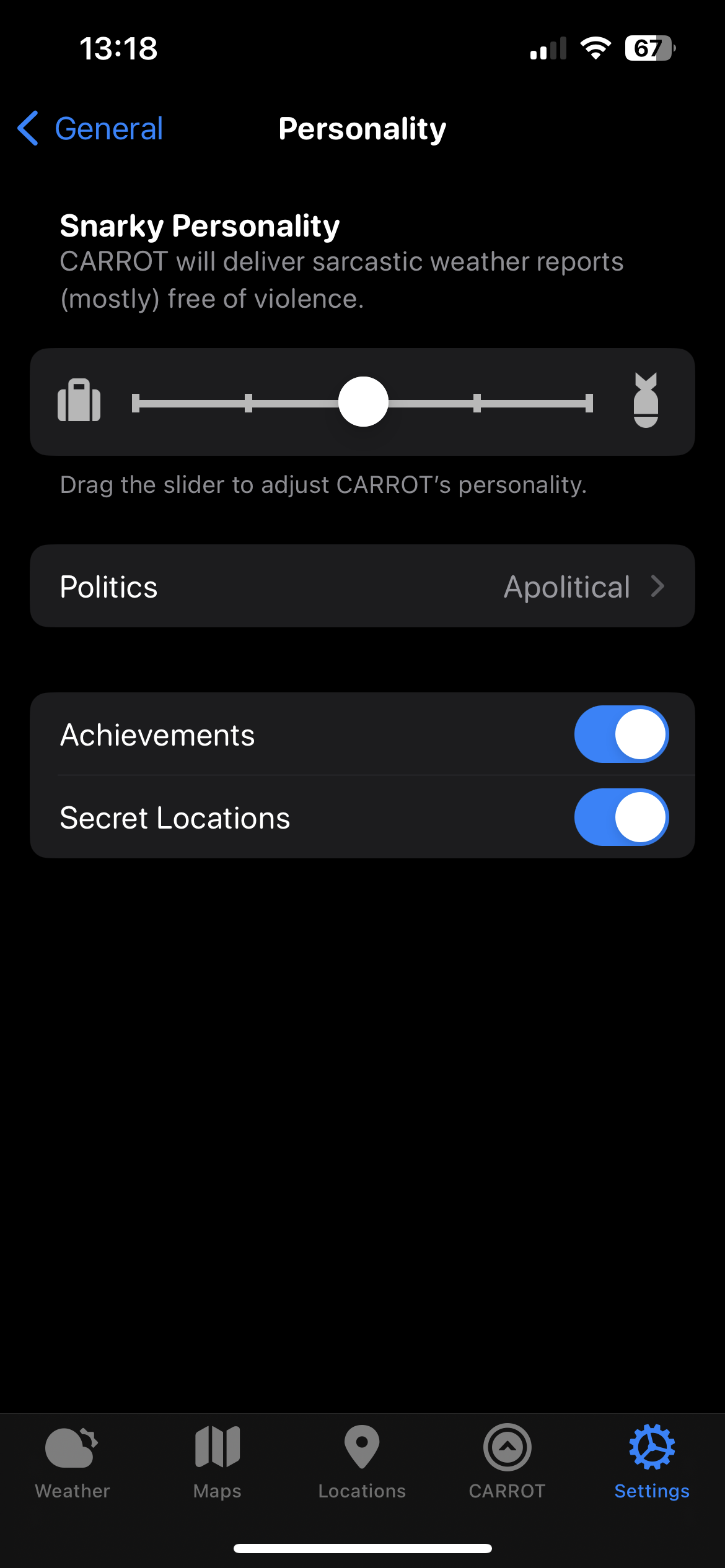Screen dimensions: 725x1568
Task: Go back to General settings
Action: pyautogui.click(x=90, y=129)
